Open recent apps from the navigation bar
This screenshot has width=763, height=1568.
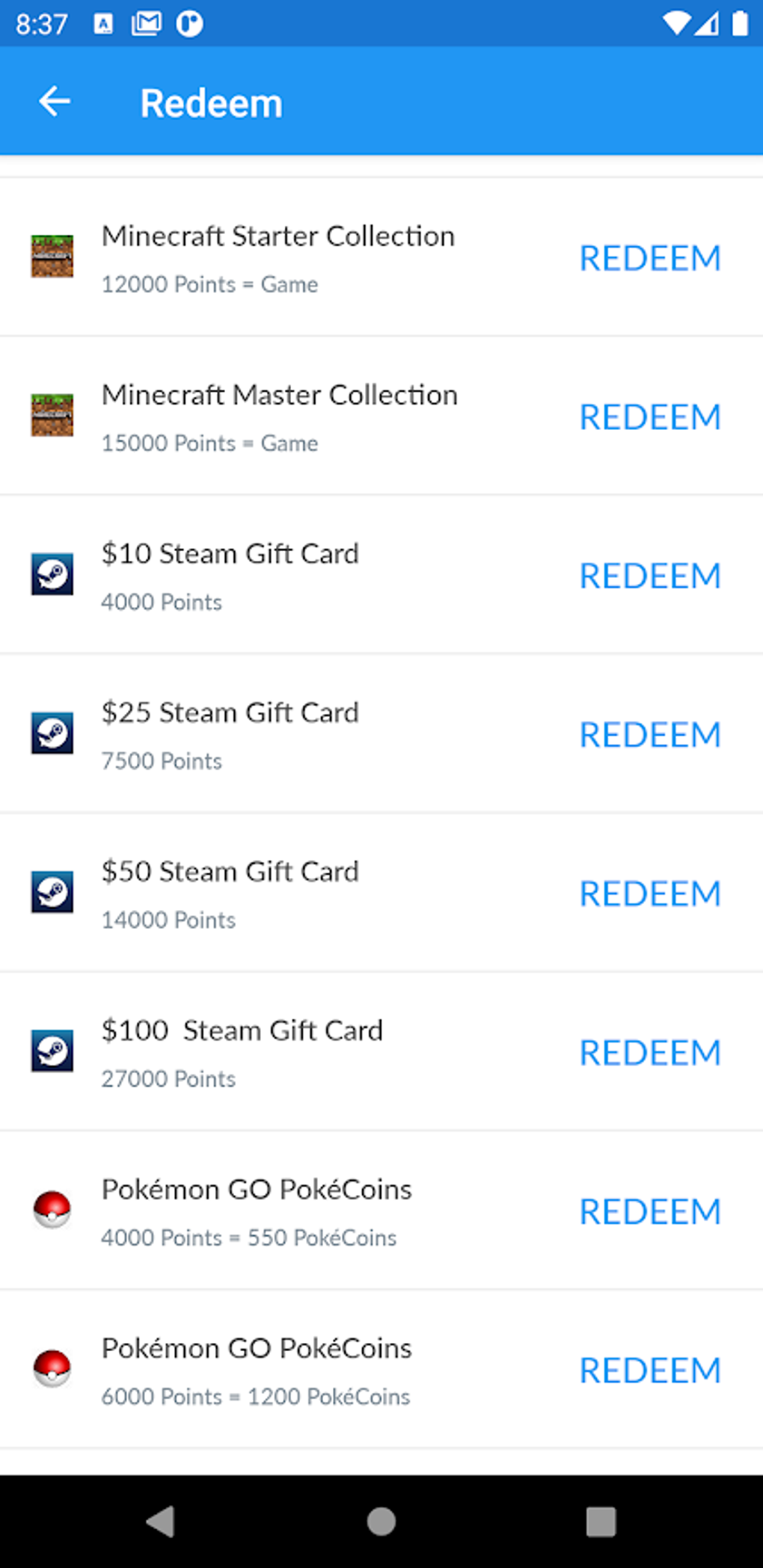(x=601, y=1521)
